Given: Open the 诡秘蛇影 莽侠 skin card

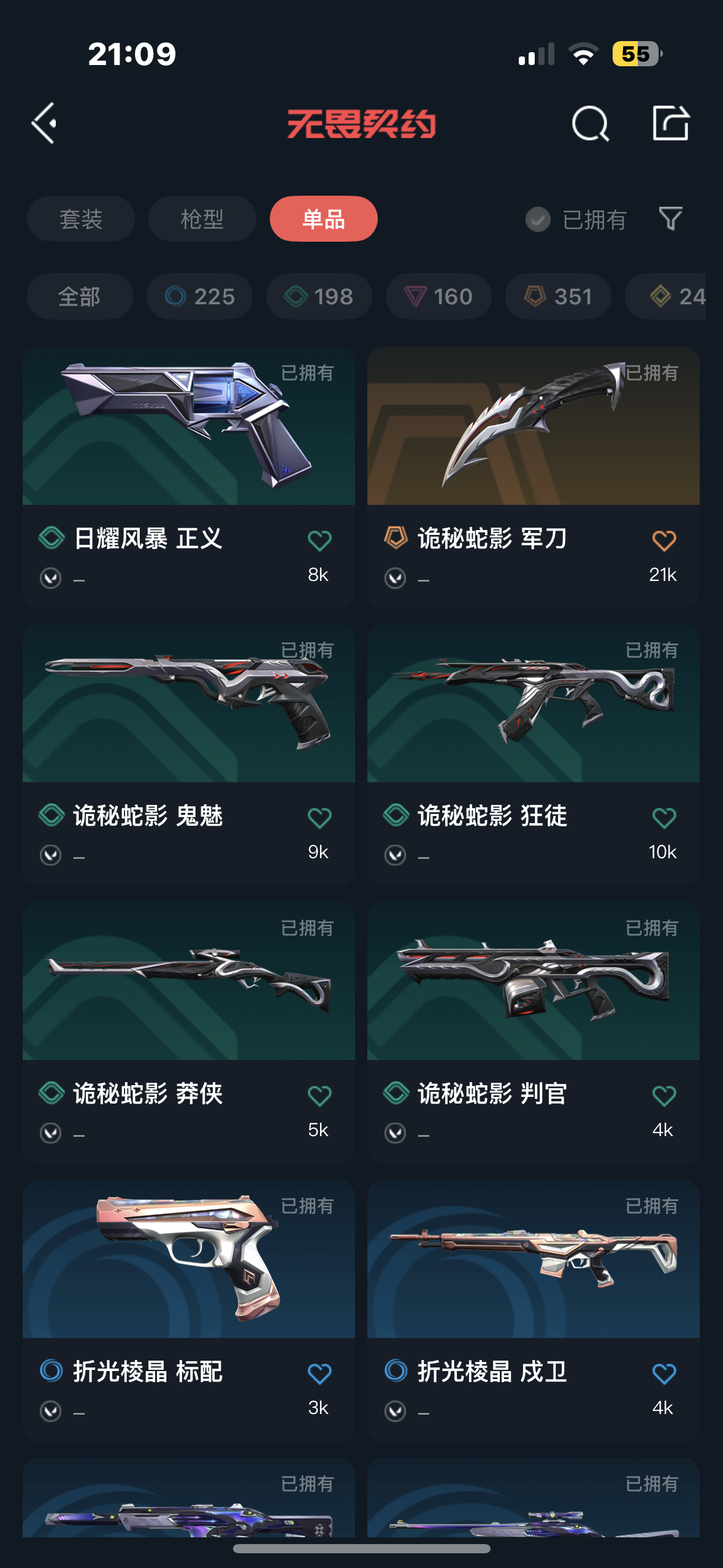Looking at the screenshot, I should (x=189, y=1032).
